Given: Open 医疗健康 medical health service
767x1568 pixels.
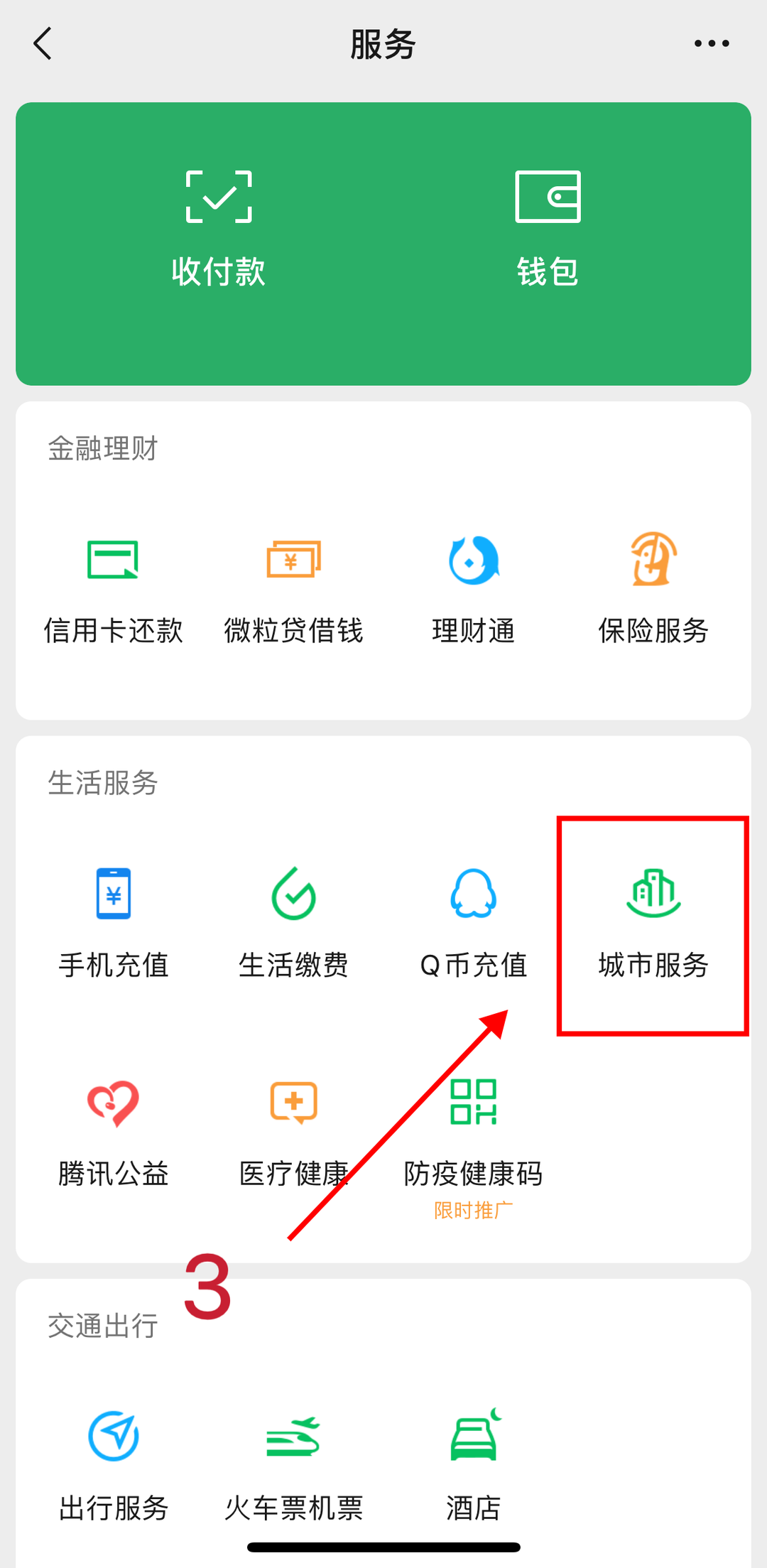Looking at the screenshot, I should (293, 1130).
